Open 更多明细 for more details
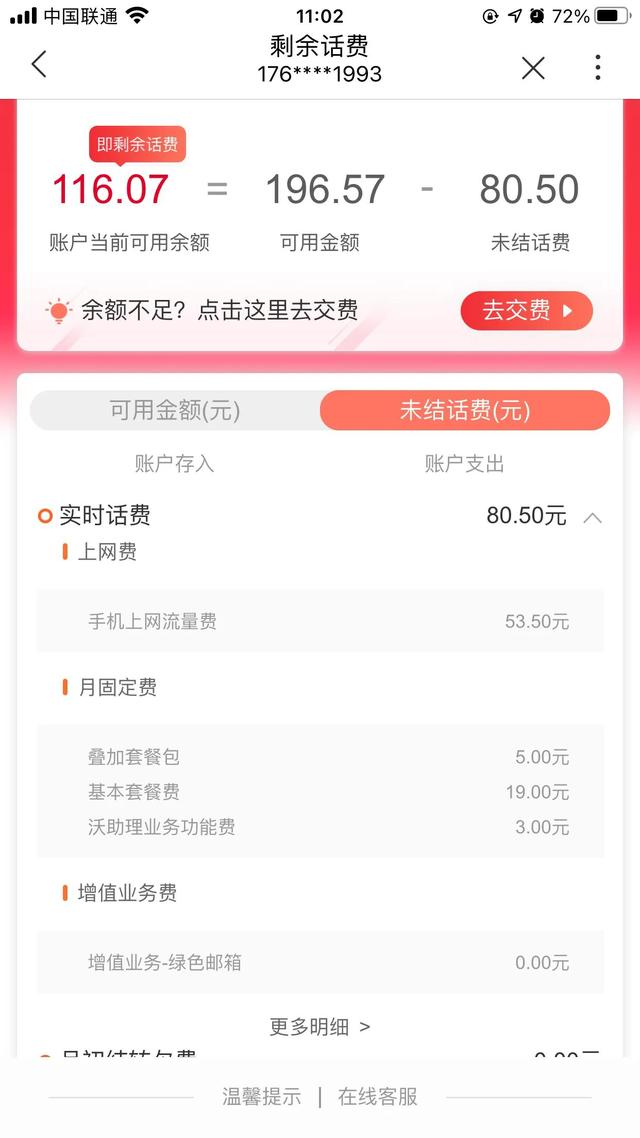The image size is (640, 1138). tap(320, 1026)
